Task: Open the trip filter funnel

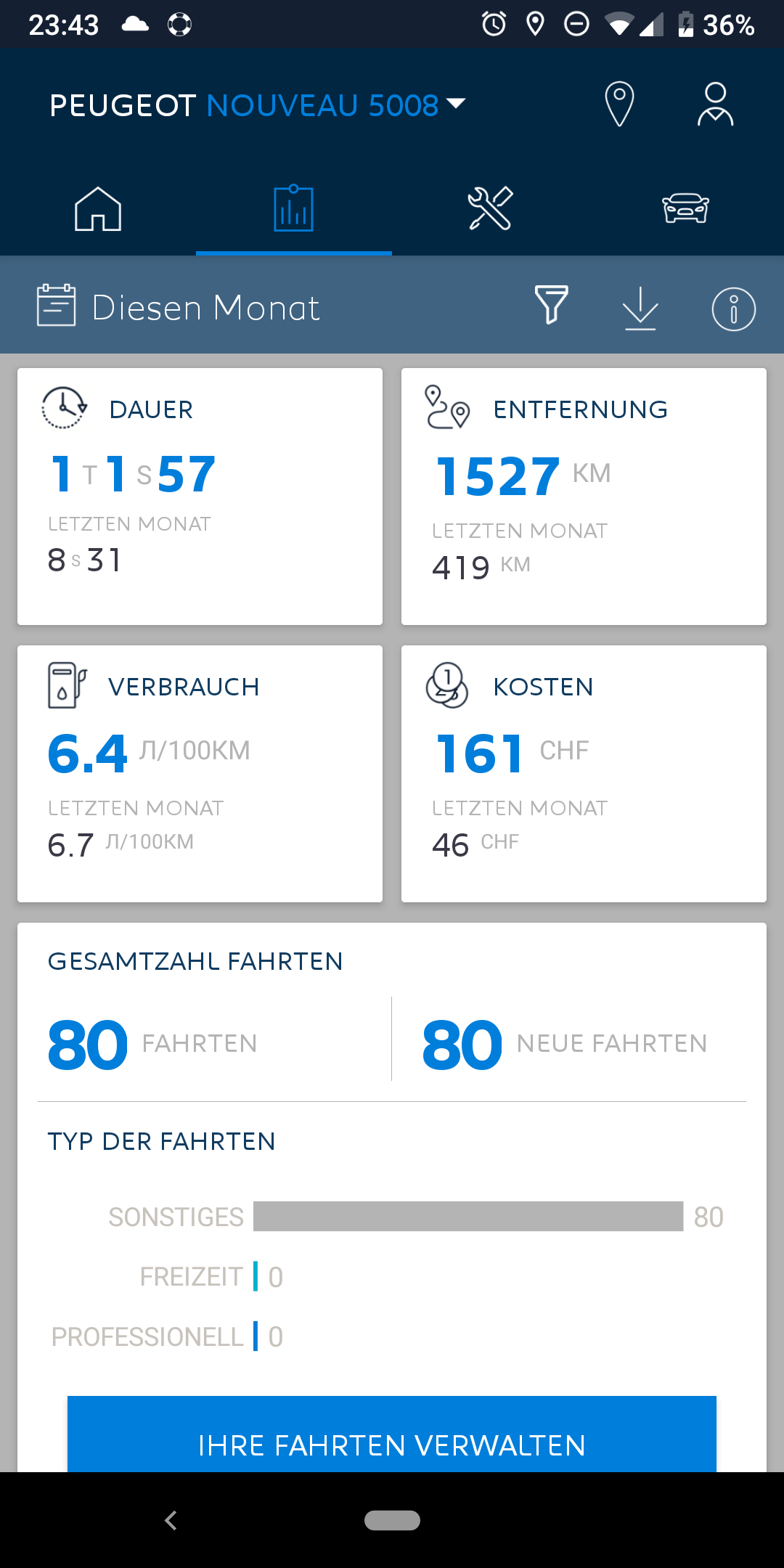Action: [551, 306]
